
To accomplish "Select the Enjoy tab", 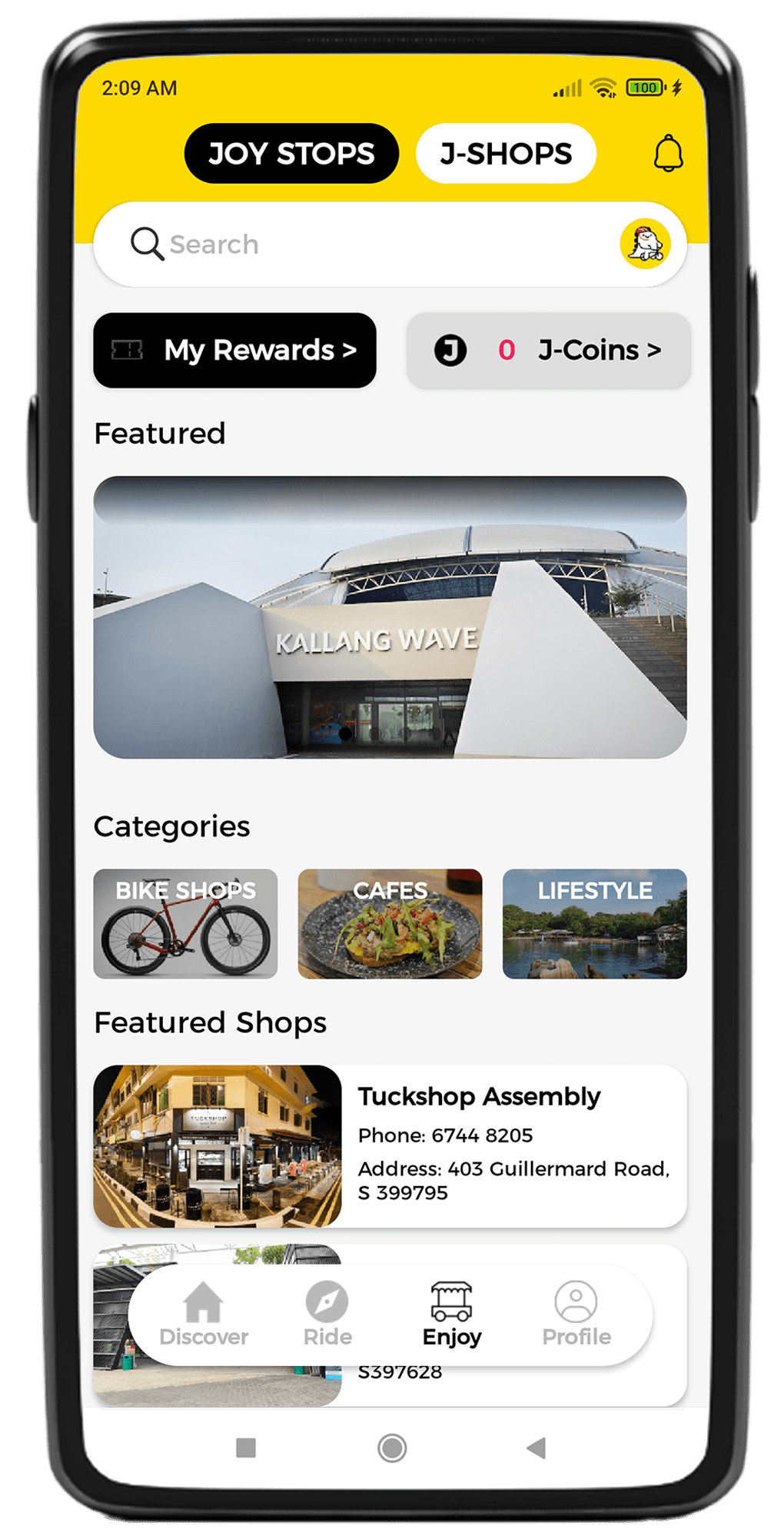I will pyautogui.click(x=452, y=1315).
